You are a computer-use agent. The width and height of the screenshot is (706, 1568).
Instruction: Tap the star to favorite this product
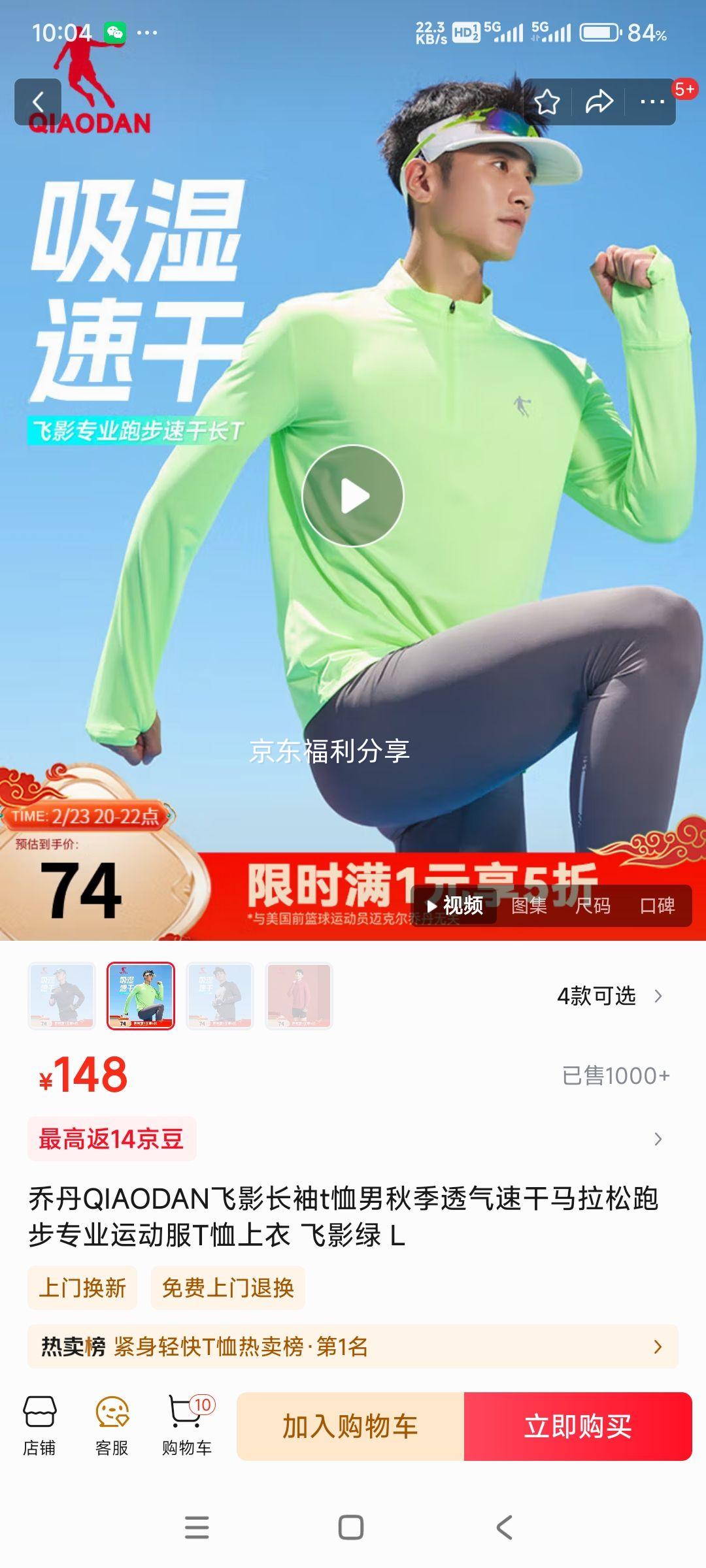pos(548,101)
